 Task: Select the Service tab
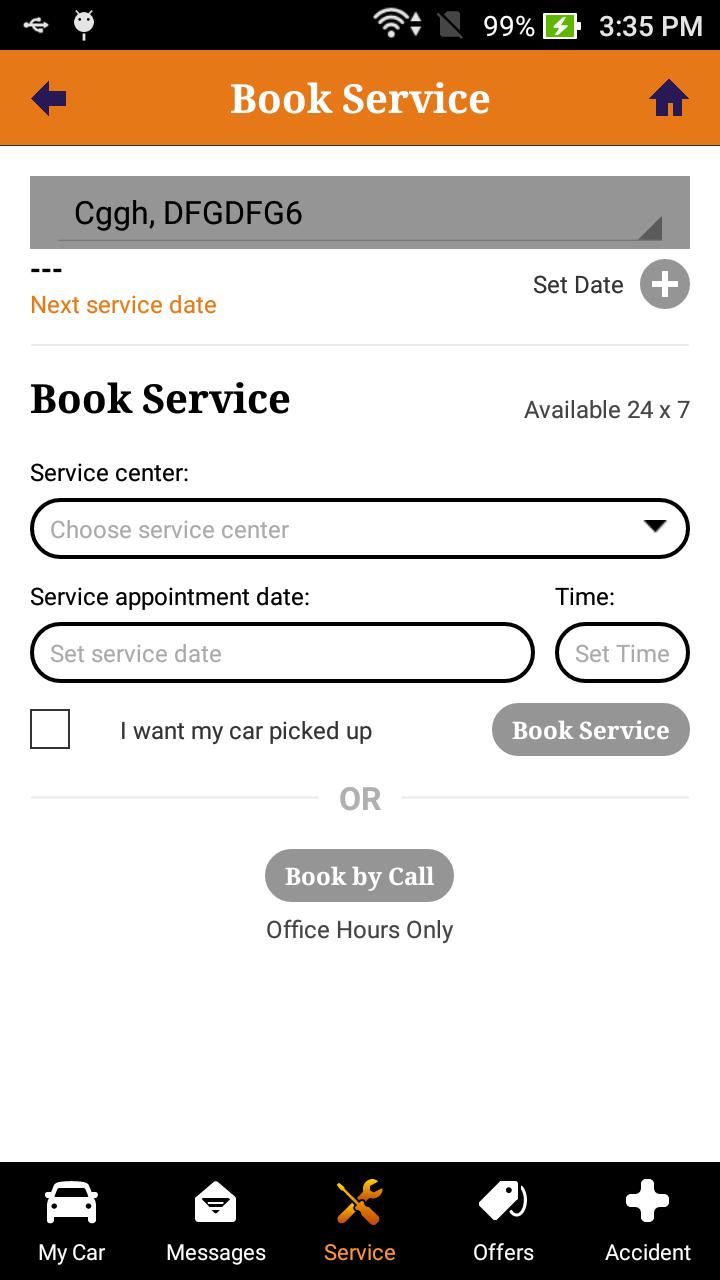pos(360,1221)
